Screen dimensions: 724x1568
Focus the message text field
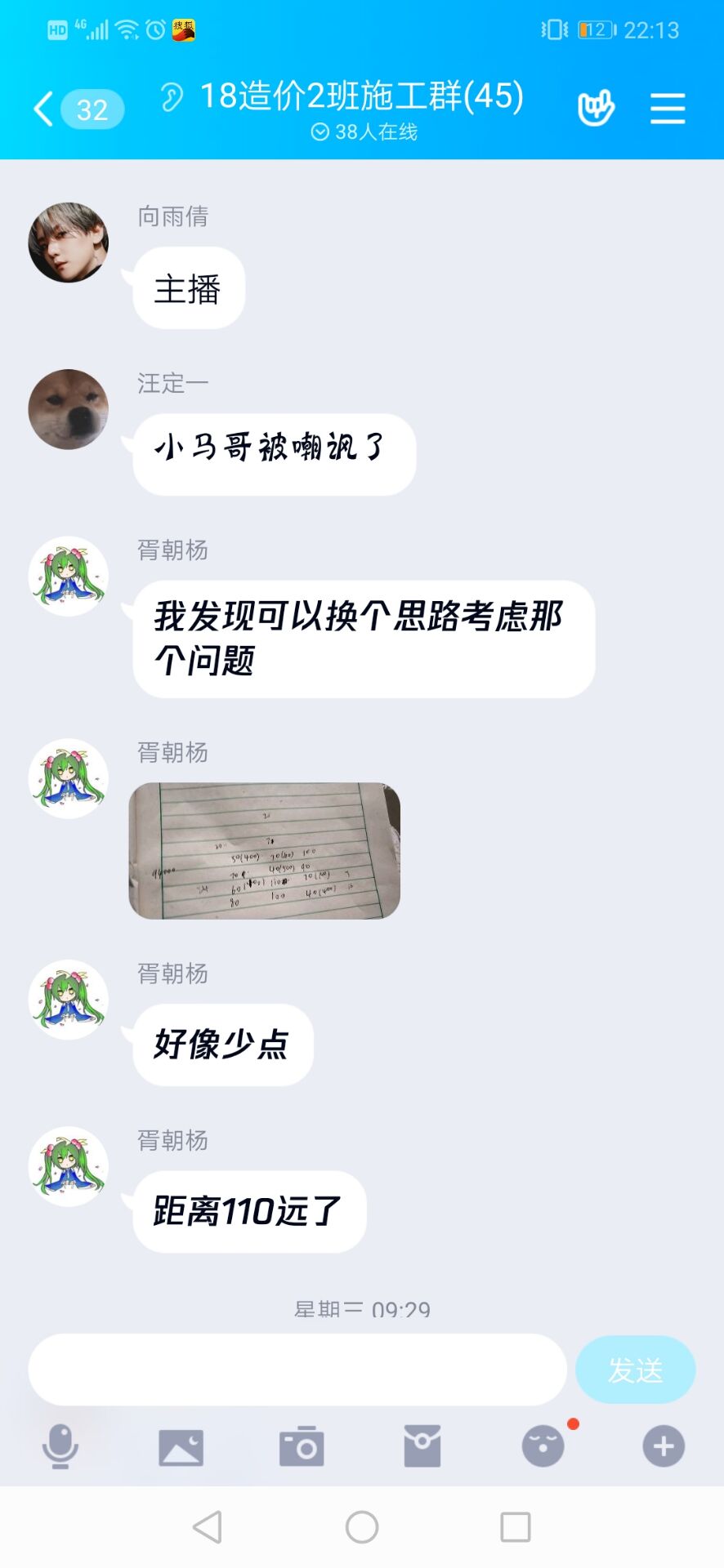click(297, 1370)
